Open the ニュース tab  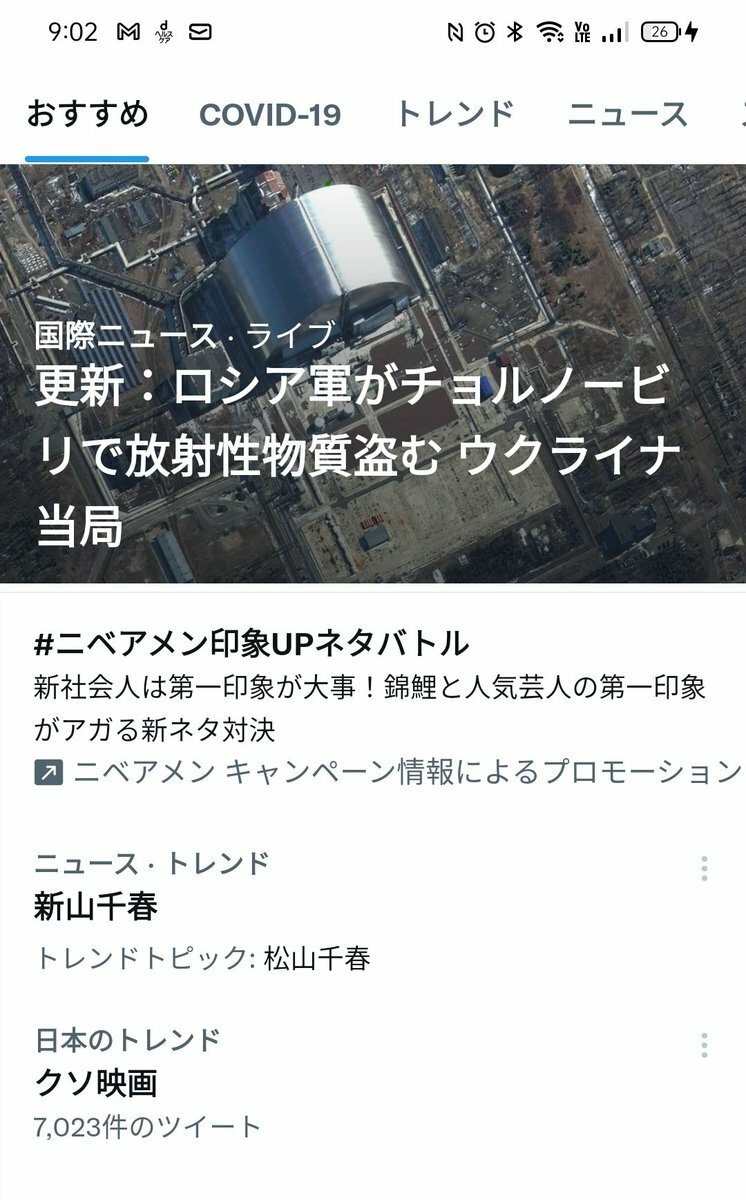(x=628, y=115)
